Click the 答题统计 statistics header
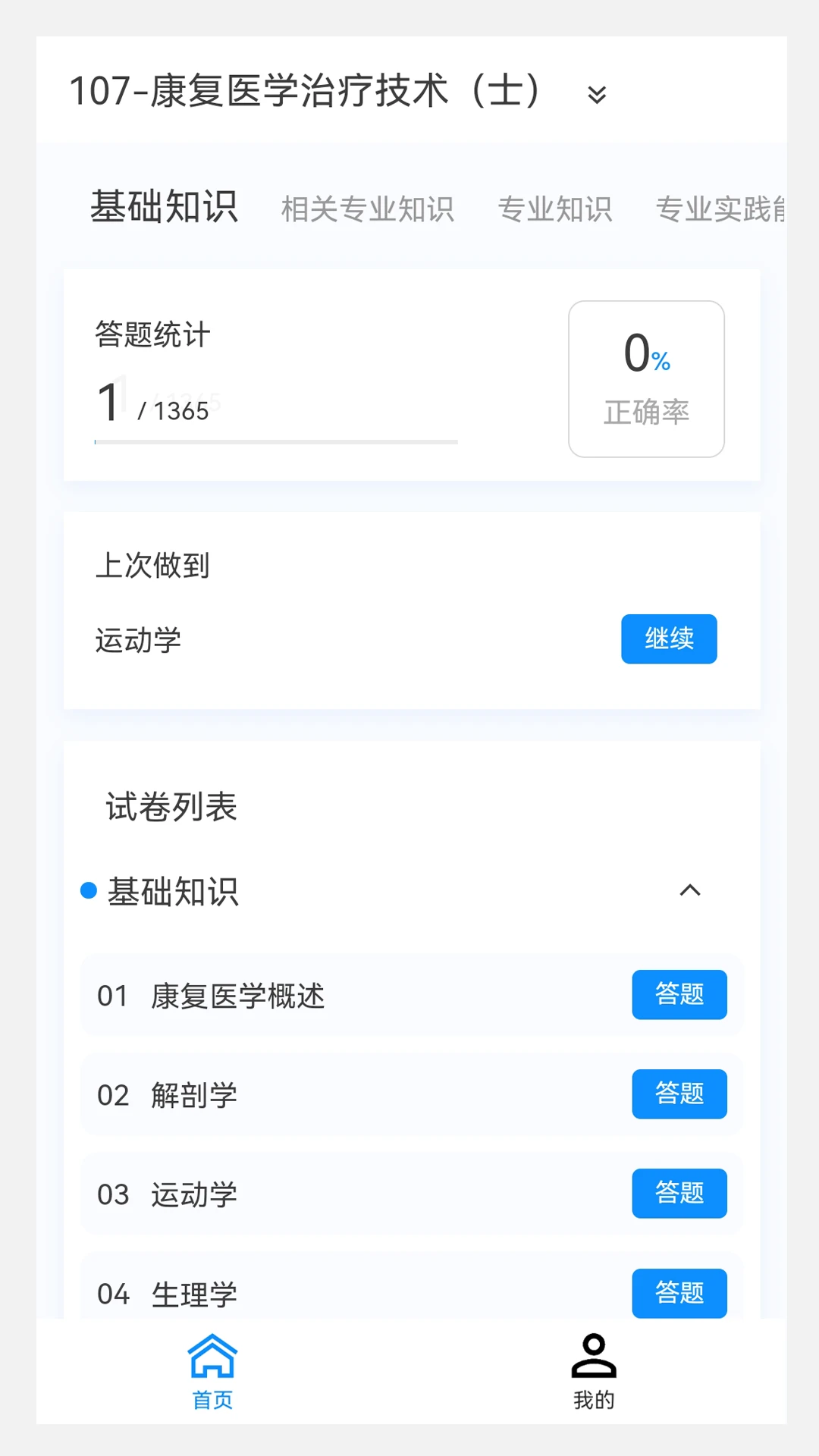Image resolution: width=819 pixels, height=1456 pixels. [x=152, y=334]
